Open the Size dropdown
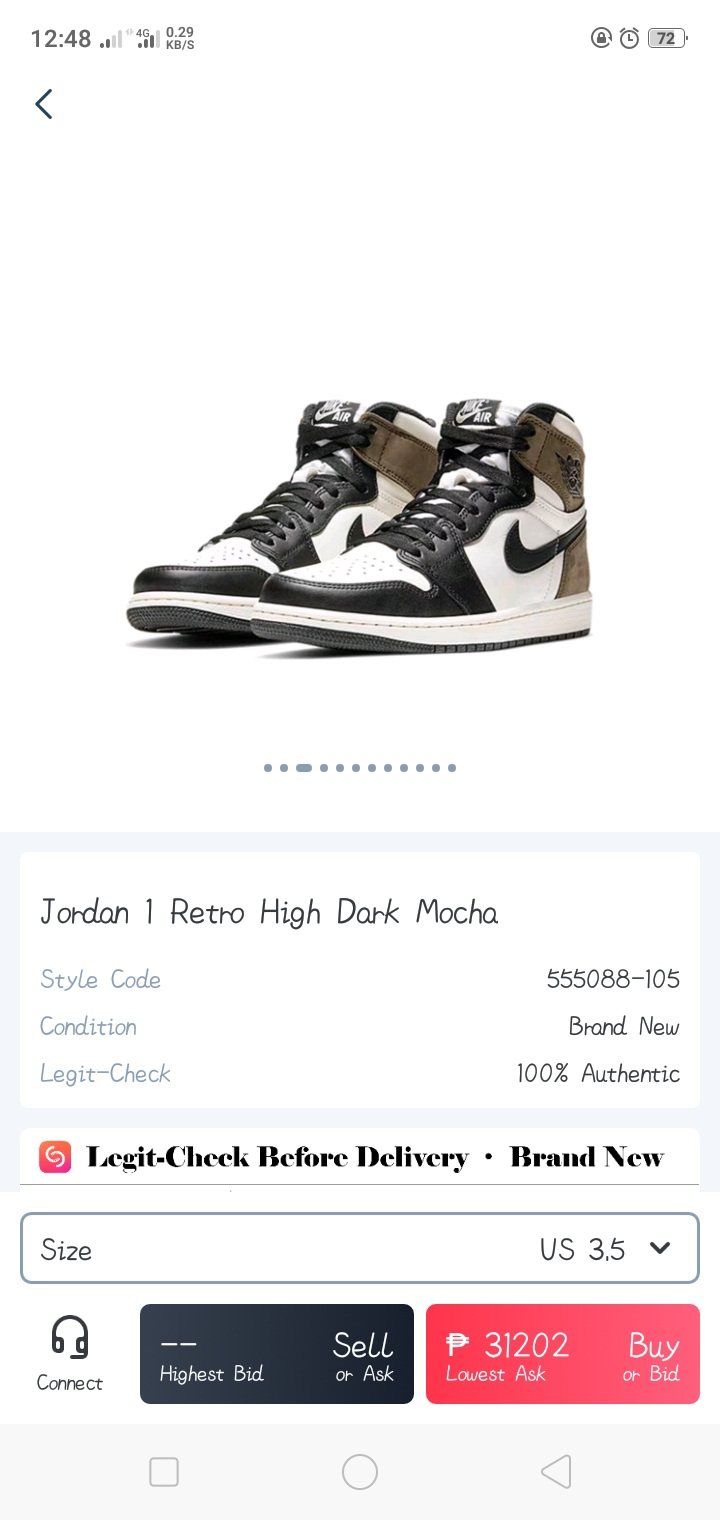The width and height of the screenshot is (720, 1520). pyautogui.click(x=360, y=1249)
